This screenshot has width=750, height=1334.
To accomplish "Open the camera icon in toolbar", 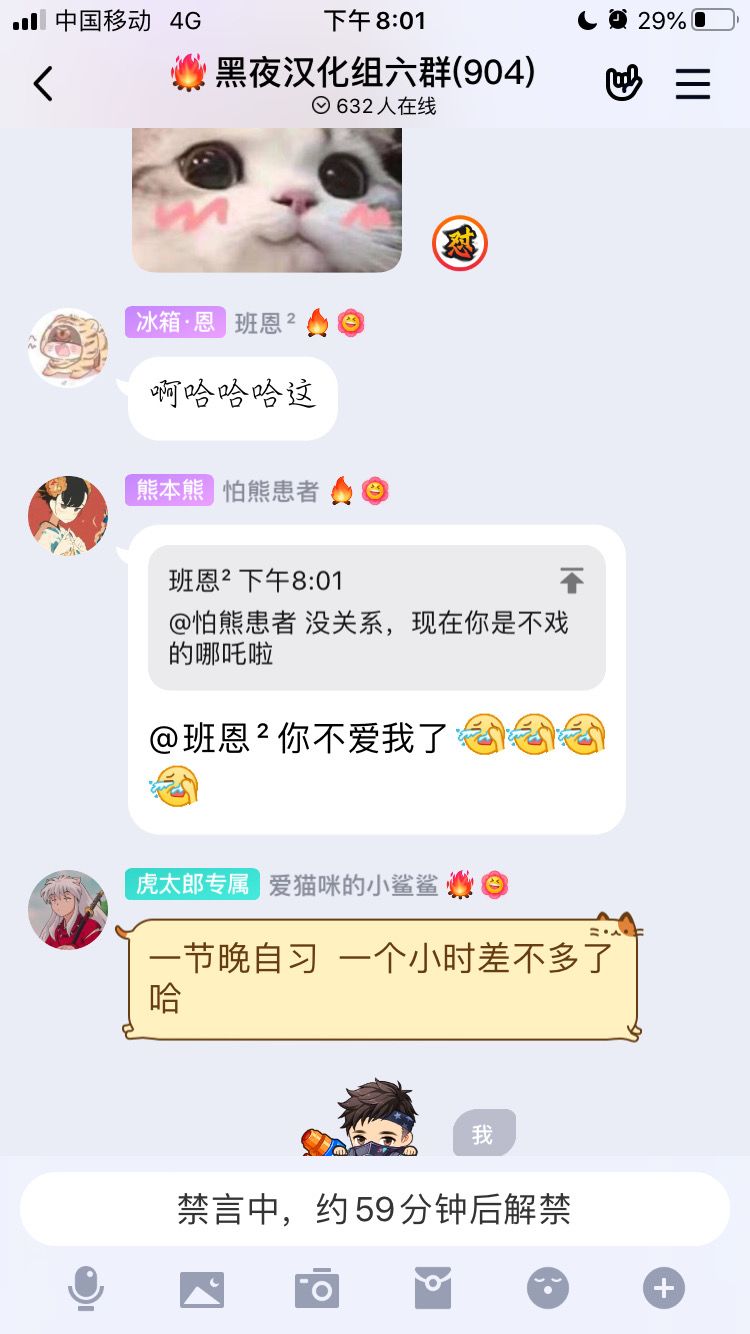I will click(x=317, y=1288).
